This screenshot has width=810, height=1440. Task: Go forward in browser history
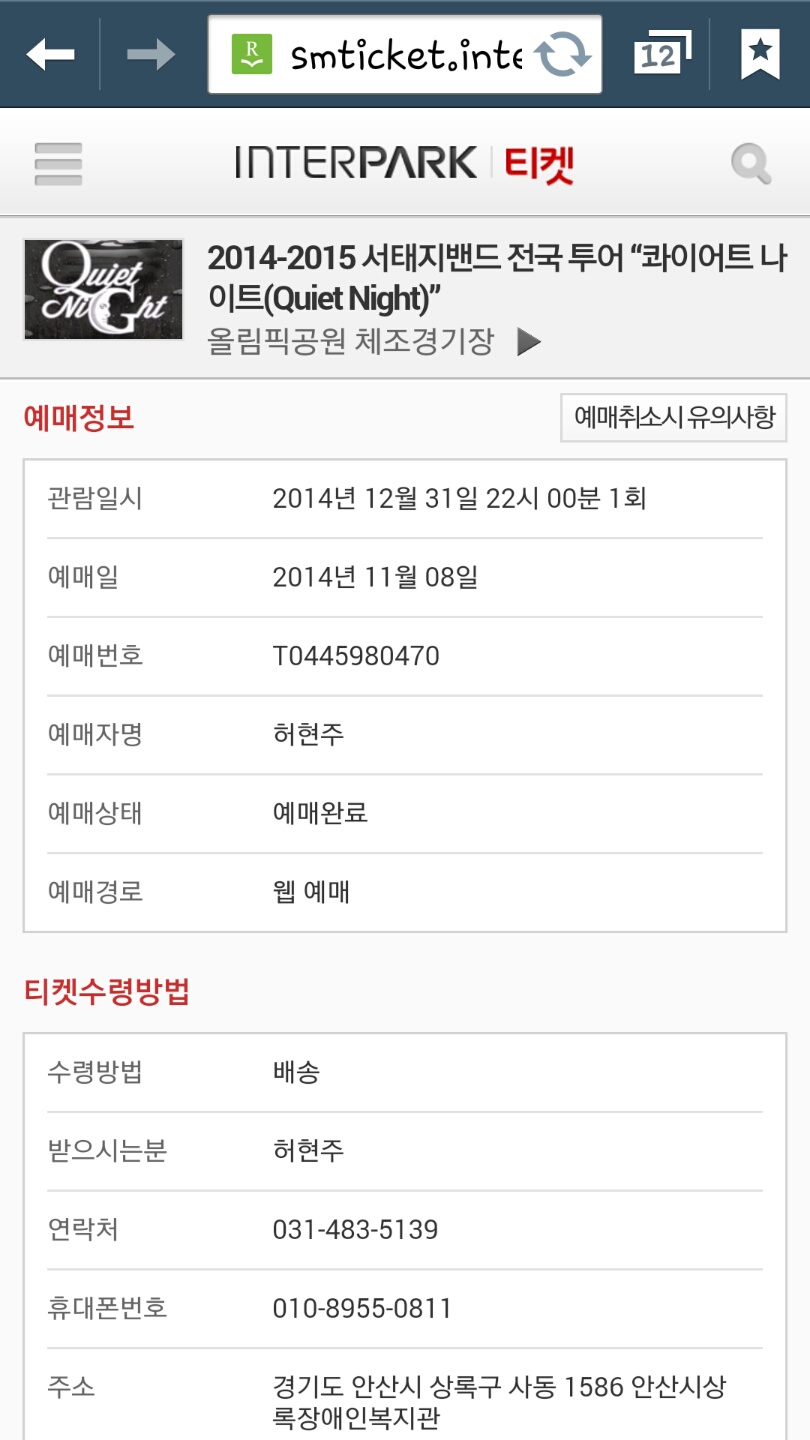tap(151, 54)
